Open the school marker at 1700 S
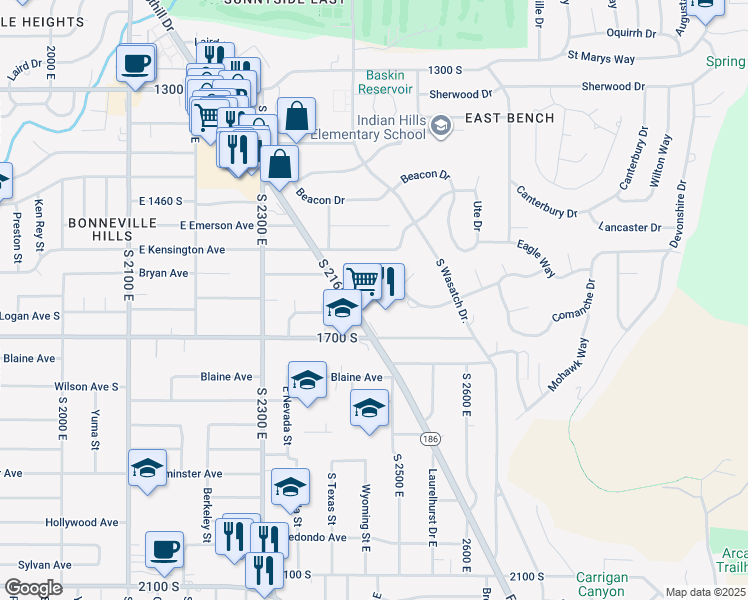Screen dimensions: 748x600 point(341,308)
